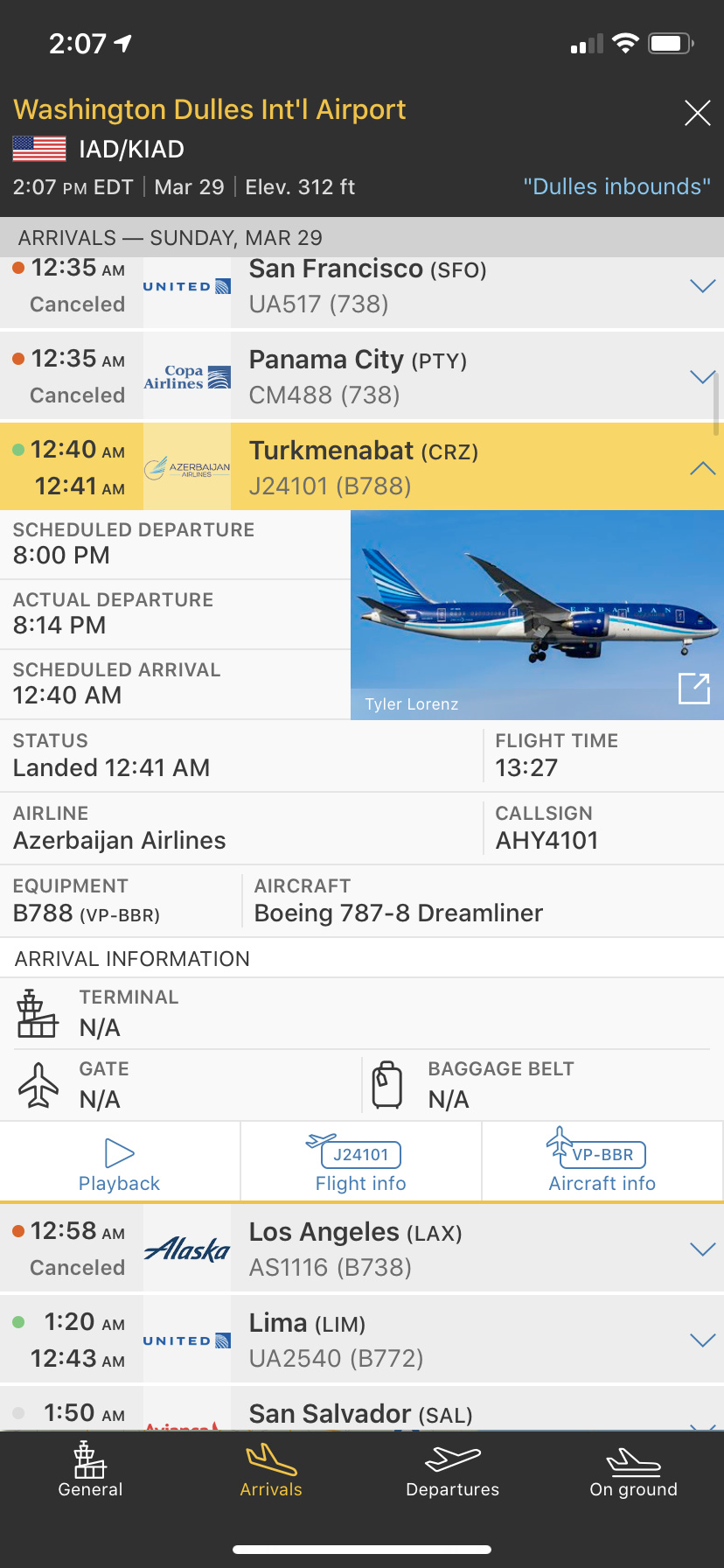
Task: Go to the Departures tab
Action: coord(452,1470)
